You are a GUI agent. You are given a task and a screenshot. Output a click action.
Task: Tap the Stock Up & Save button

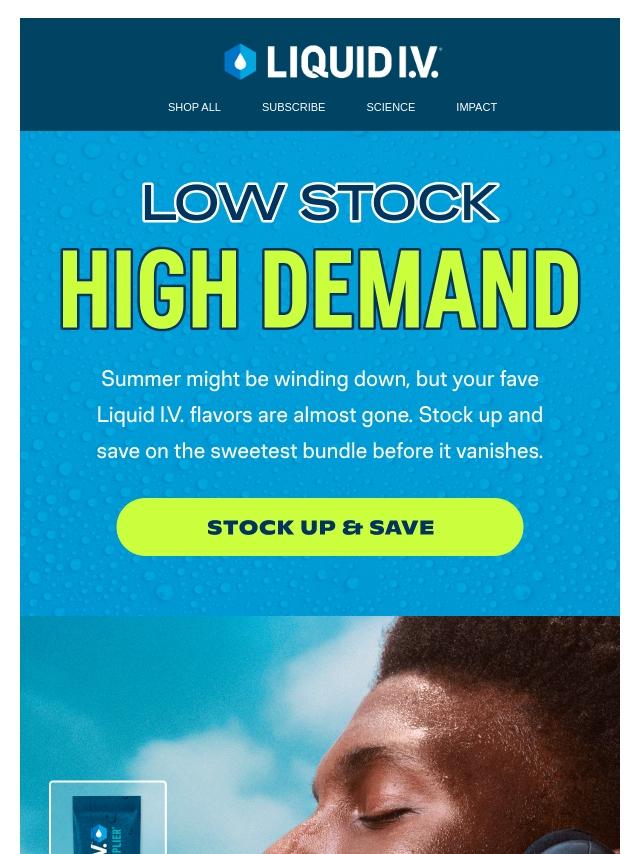click(320, 527)
